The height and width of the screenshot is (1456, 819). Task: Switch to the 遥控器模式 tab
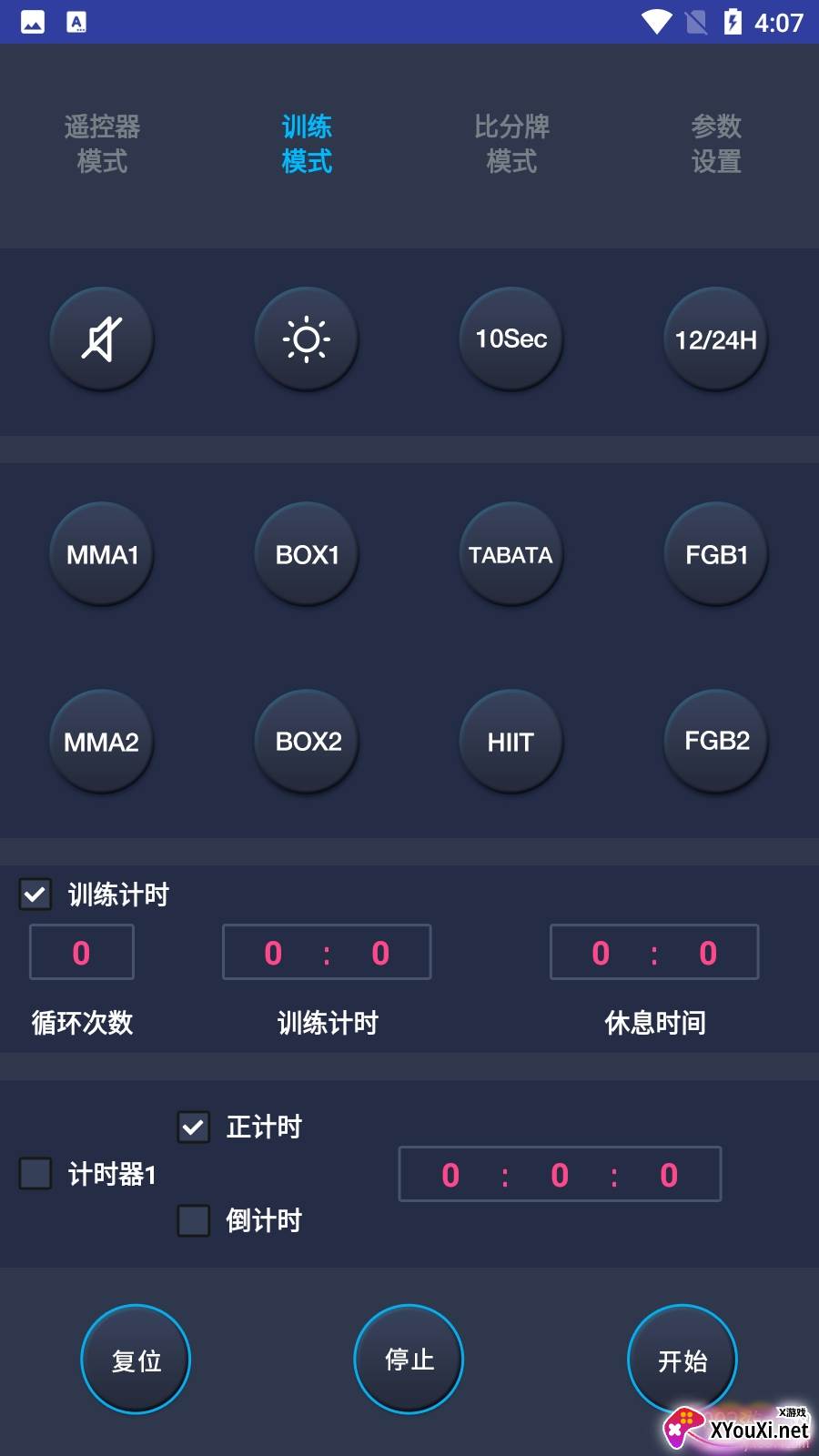click(x=102, y=144)
